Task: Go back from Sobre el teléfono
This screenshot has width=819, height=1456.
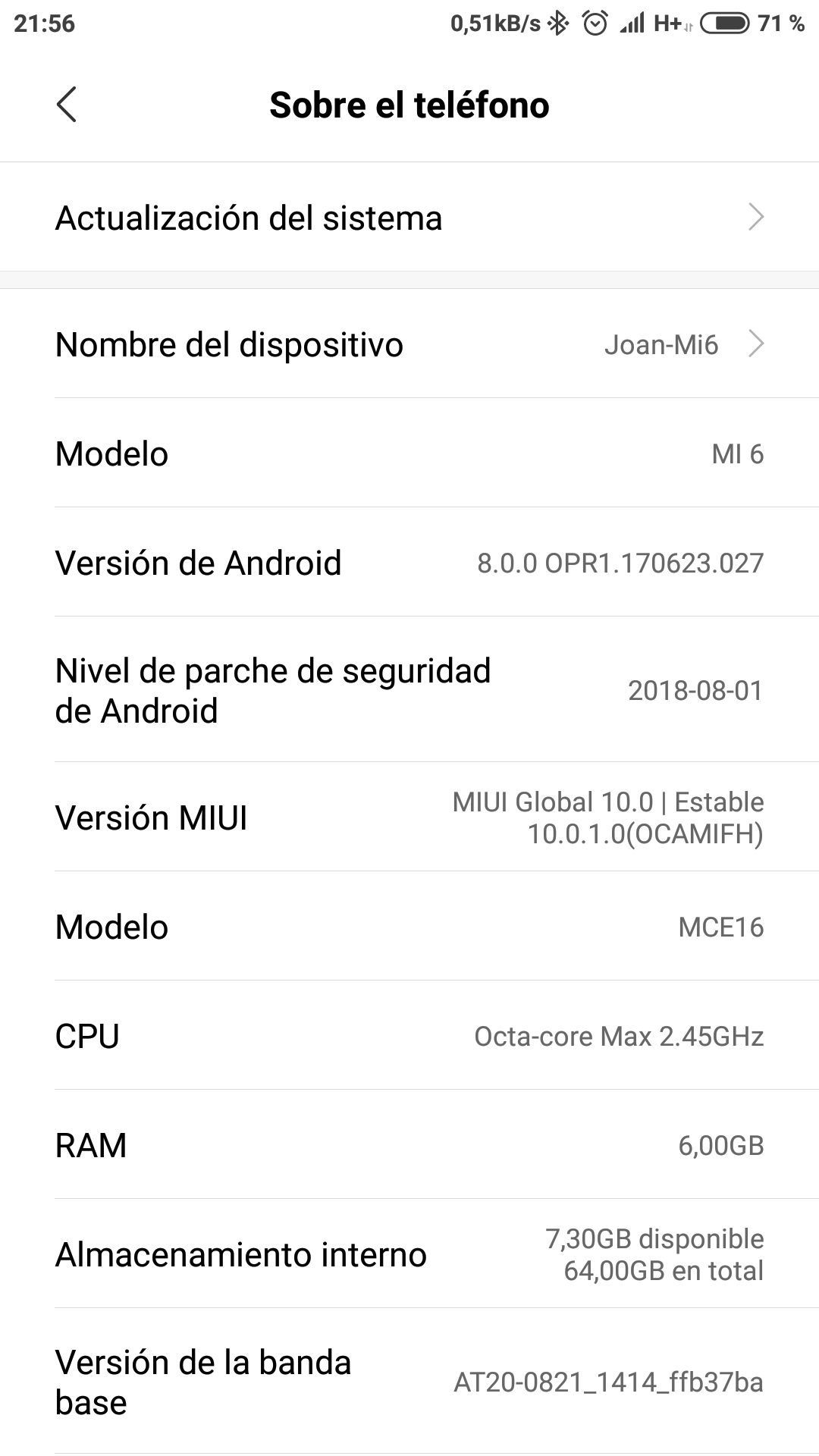Action: [67, 105]
